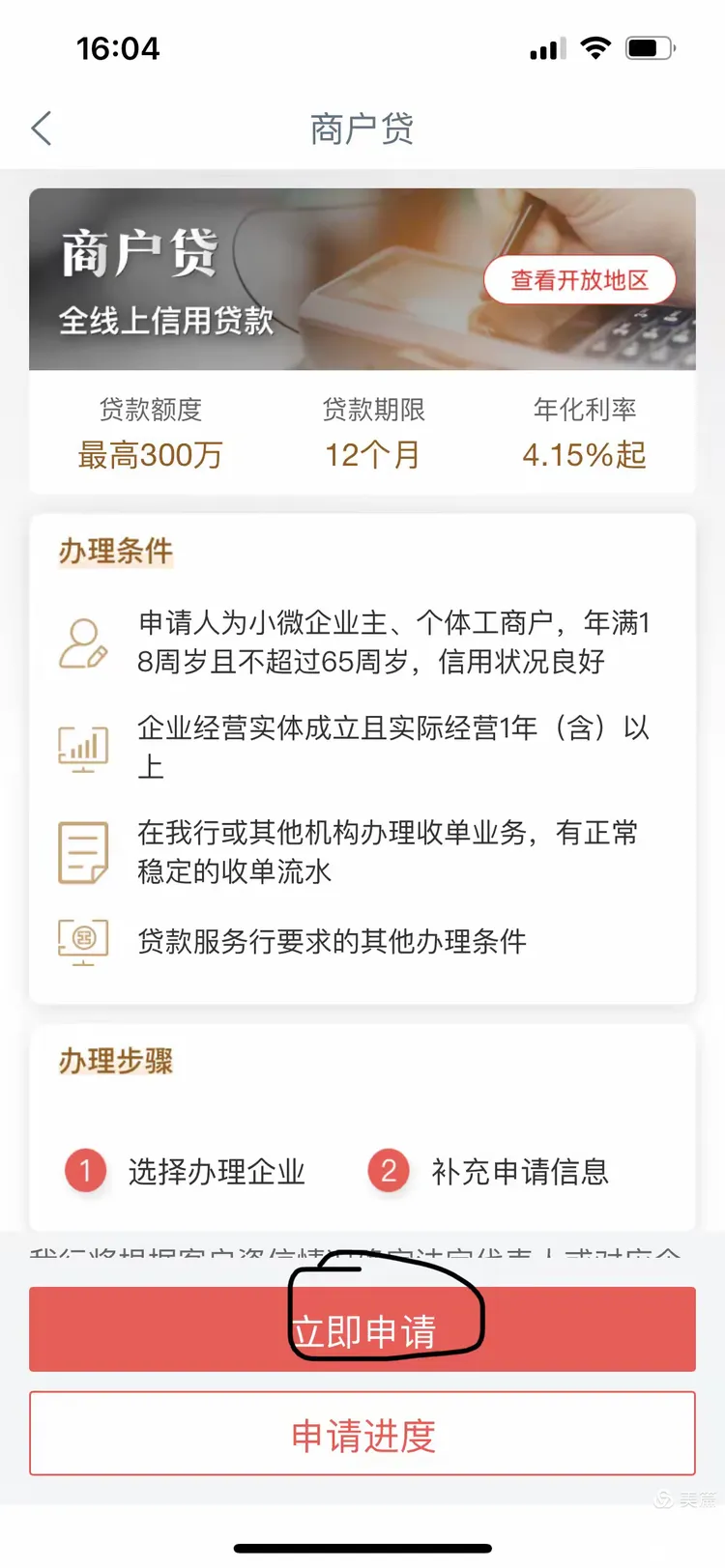This screenshot has width=725, height=1568.
Task: Click the Wi-Fi icon in the status bar
Action: (x=596, y=47)
